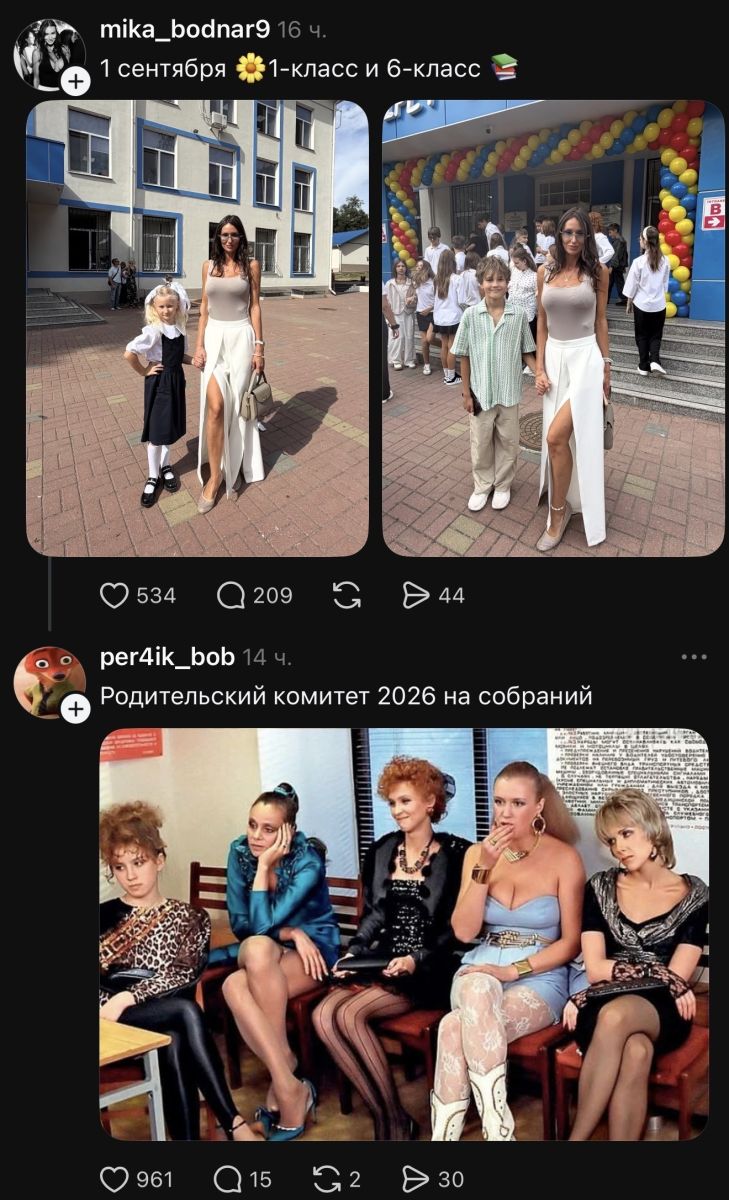
Task: Open the image in per4ik_bob's reply
Action: [x=404, y=934]
